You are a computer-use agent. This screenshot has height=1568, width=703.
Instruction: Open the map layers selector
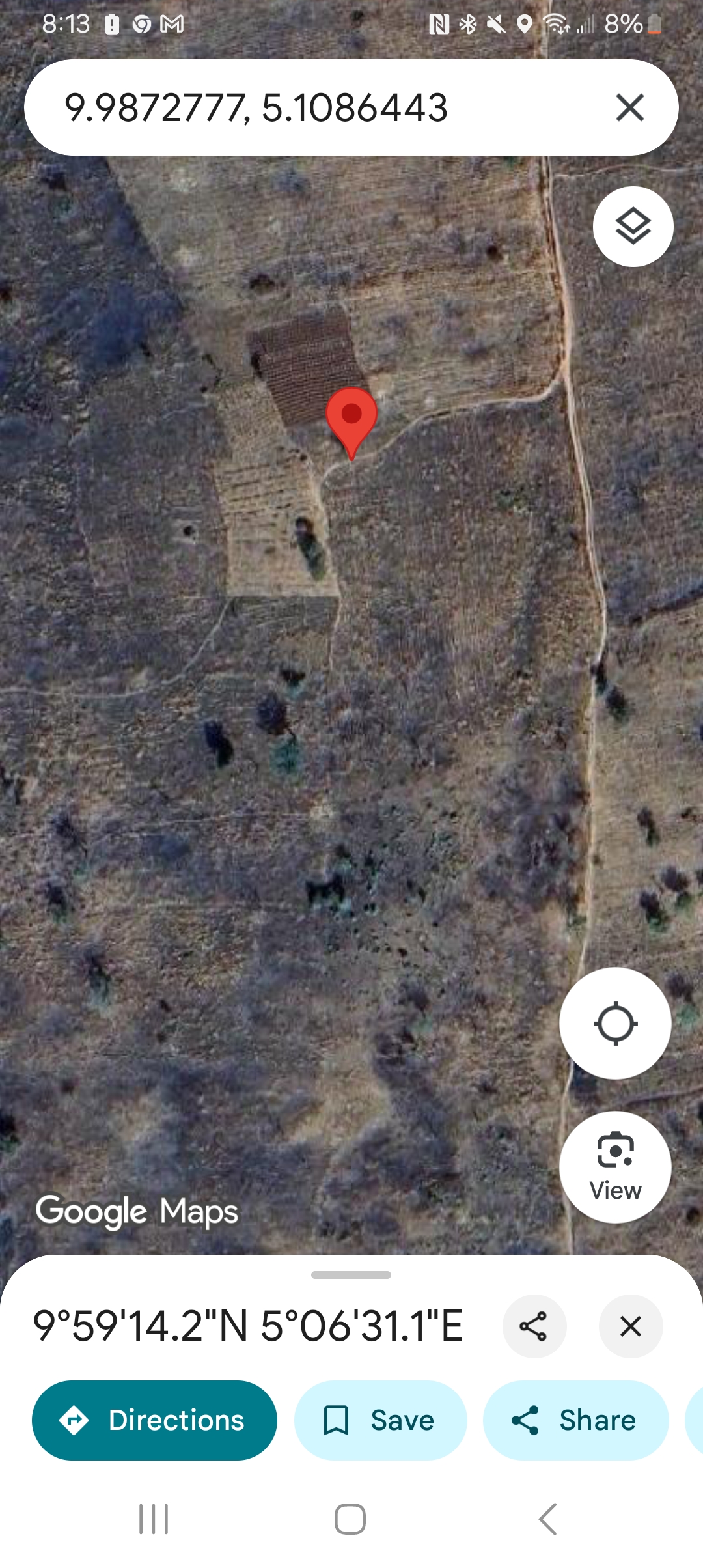tap(633, 227)
